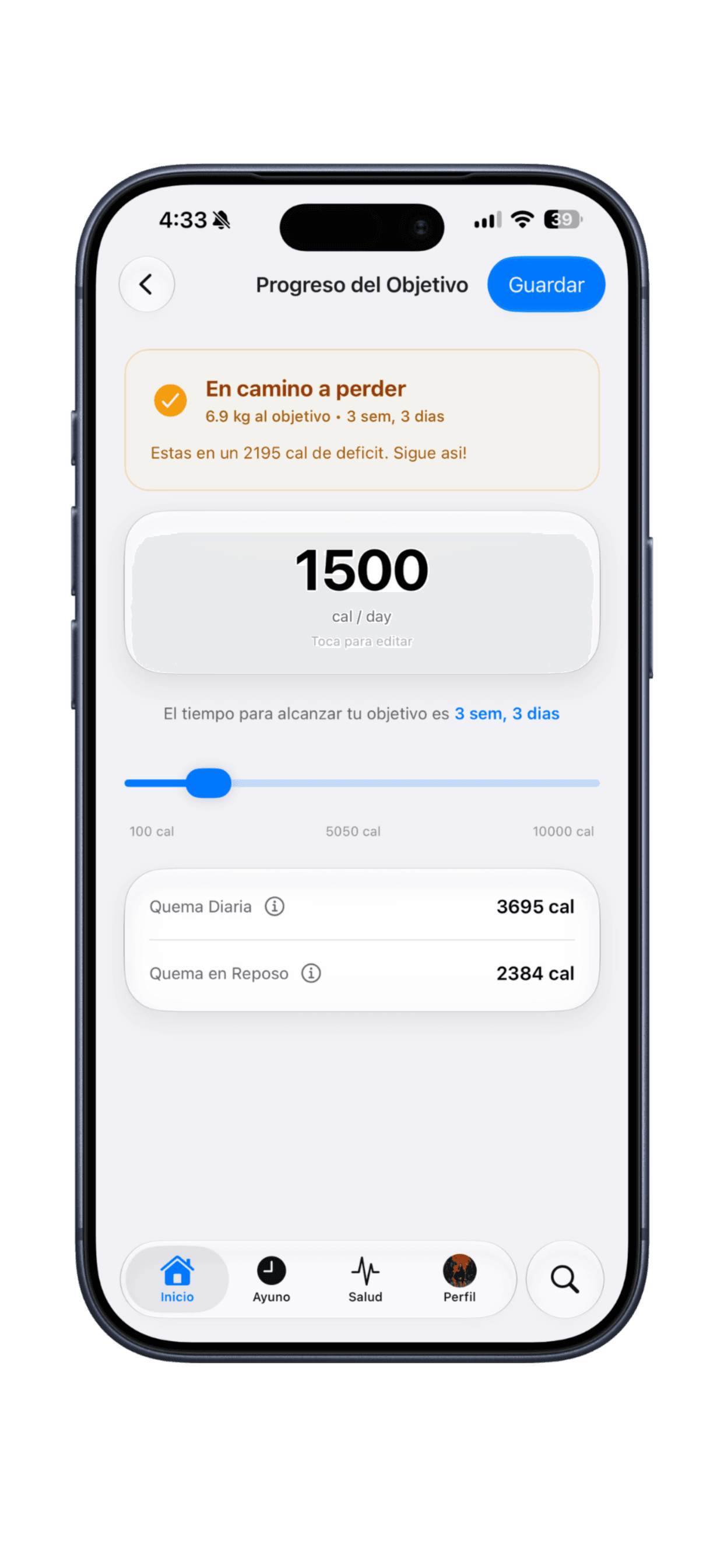Open the Perfil tab
The image size is (724, 1568).
pos(459,1279)
